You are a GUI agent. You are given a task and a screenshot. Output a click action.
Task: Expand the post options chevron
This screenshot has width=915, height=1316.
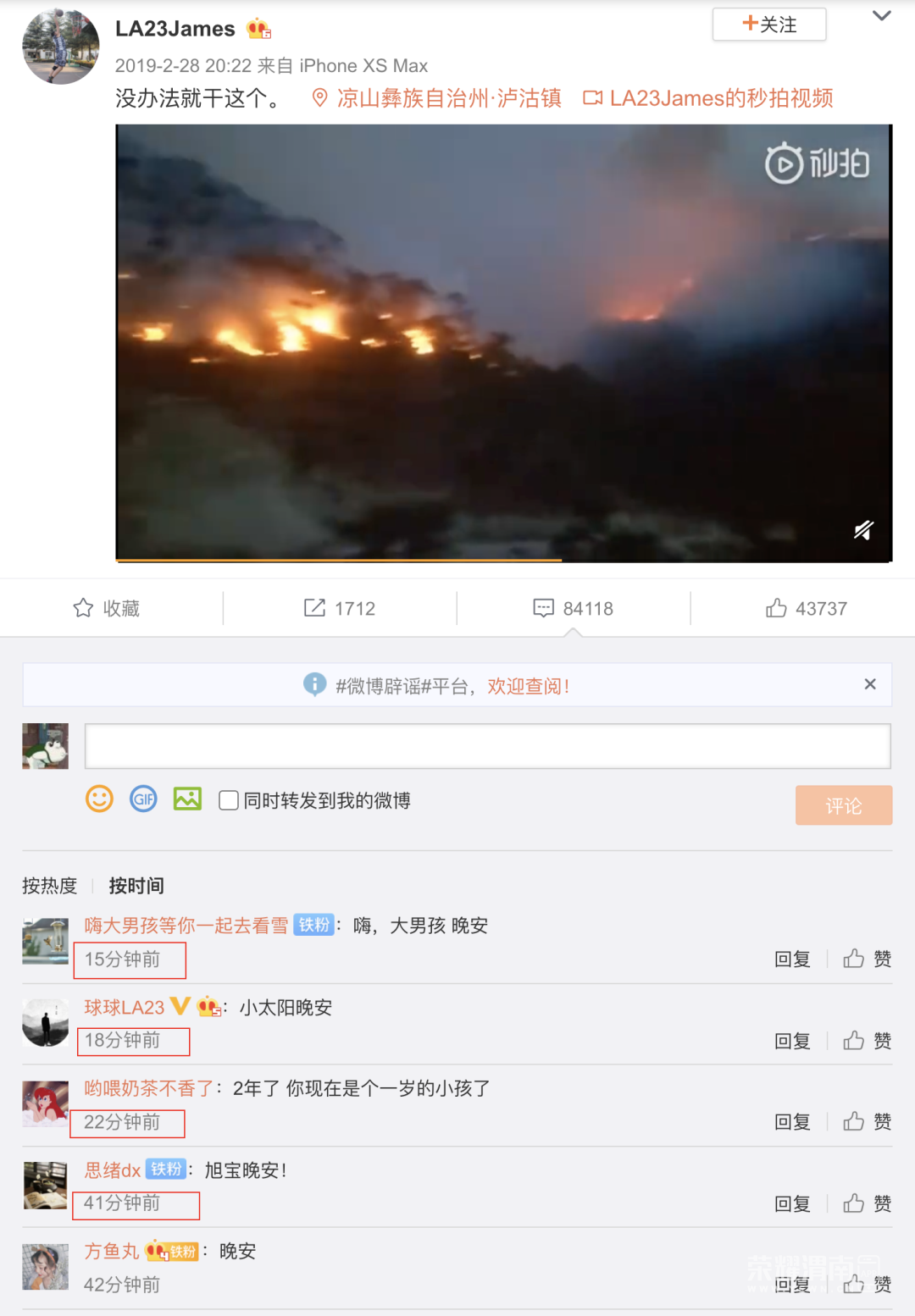881,16
